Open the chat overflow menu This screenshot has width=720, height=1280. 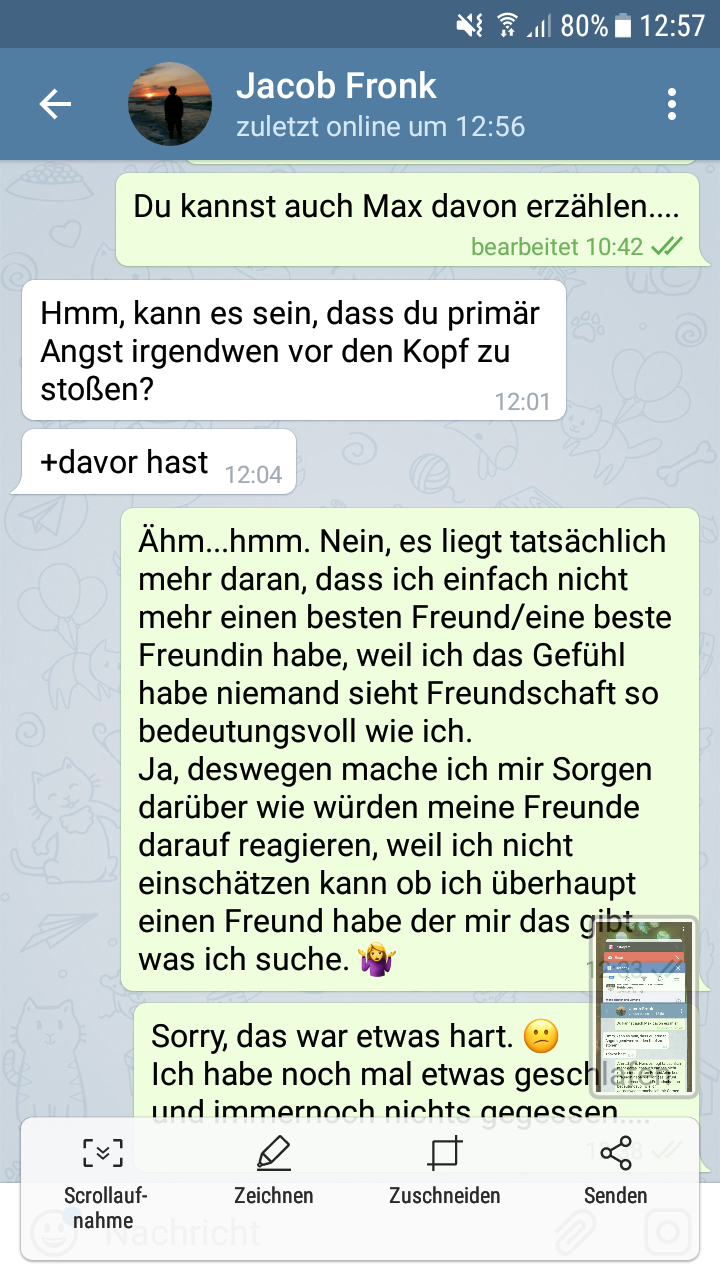coord(671,104)
